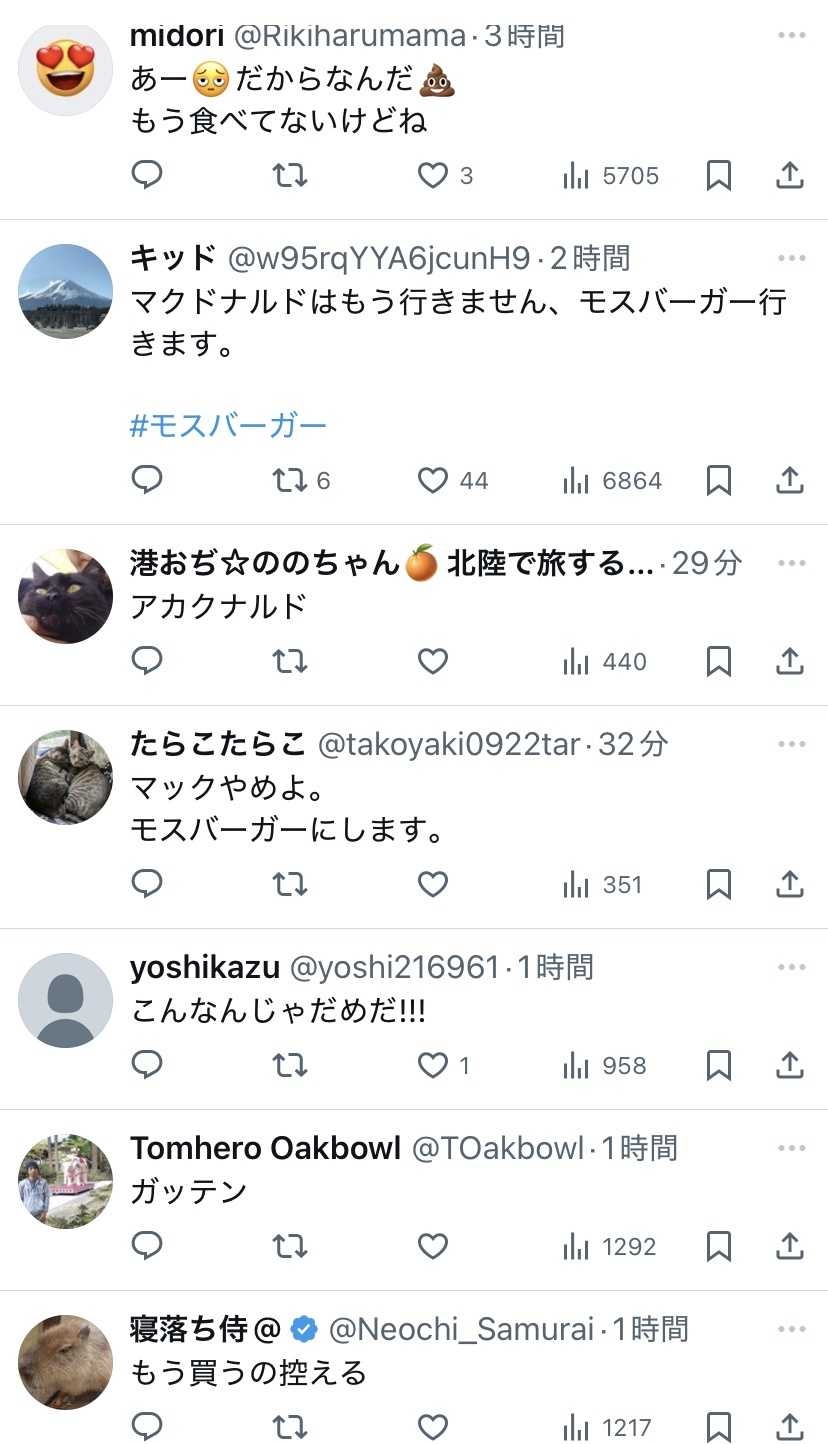The width and height of the screenshot is (828, 1444).
Task: Open 寝落ち侍's capybara profile picture
Action: point(66,1362)
